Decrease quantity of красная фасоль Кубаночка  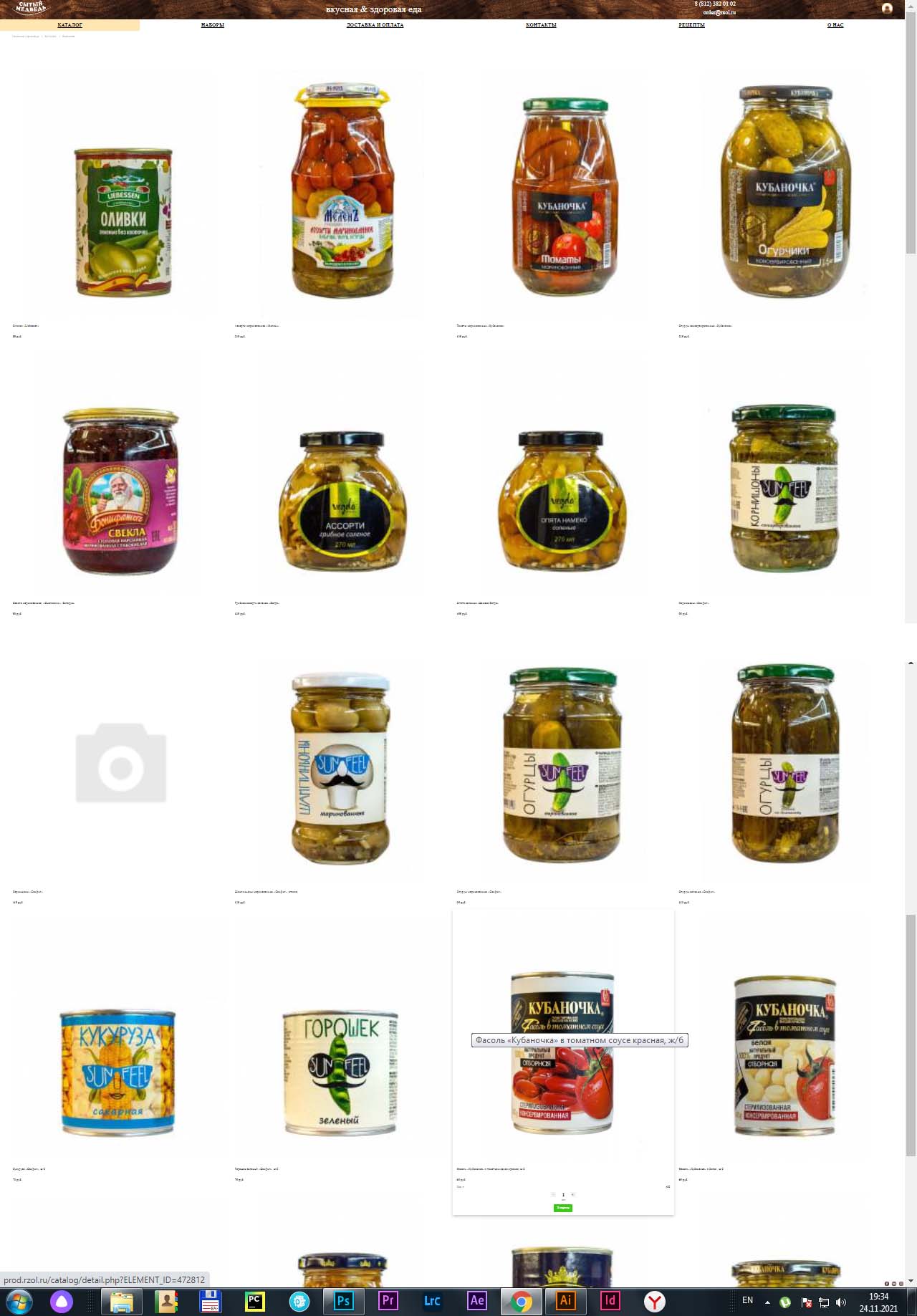[x=553, y=1194]
